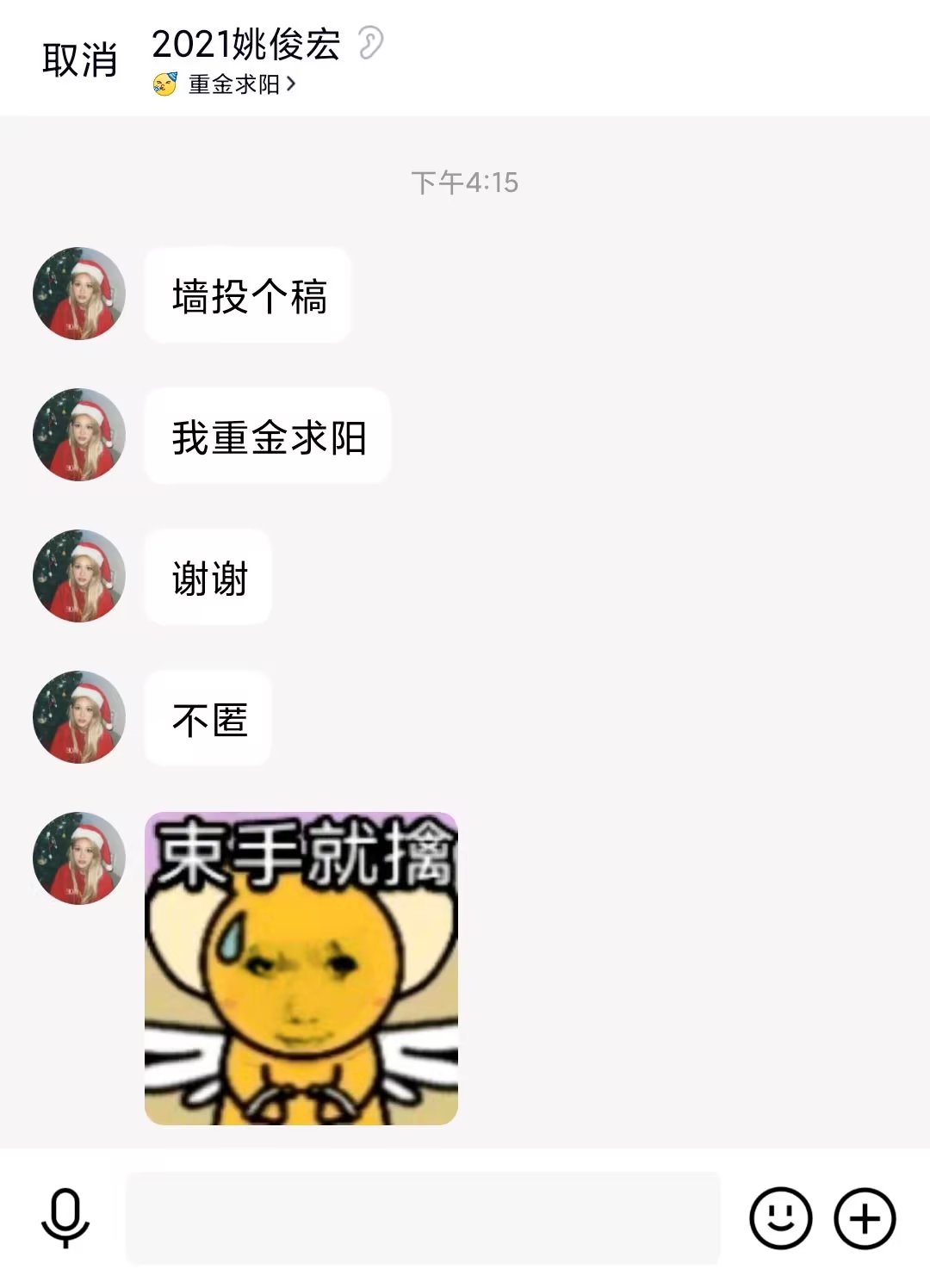Image resolution: width=930 pixels, height=1288 pixels.
Task: View the 束手就擒 sticker image
Action: pos(301,969)
